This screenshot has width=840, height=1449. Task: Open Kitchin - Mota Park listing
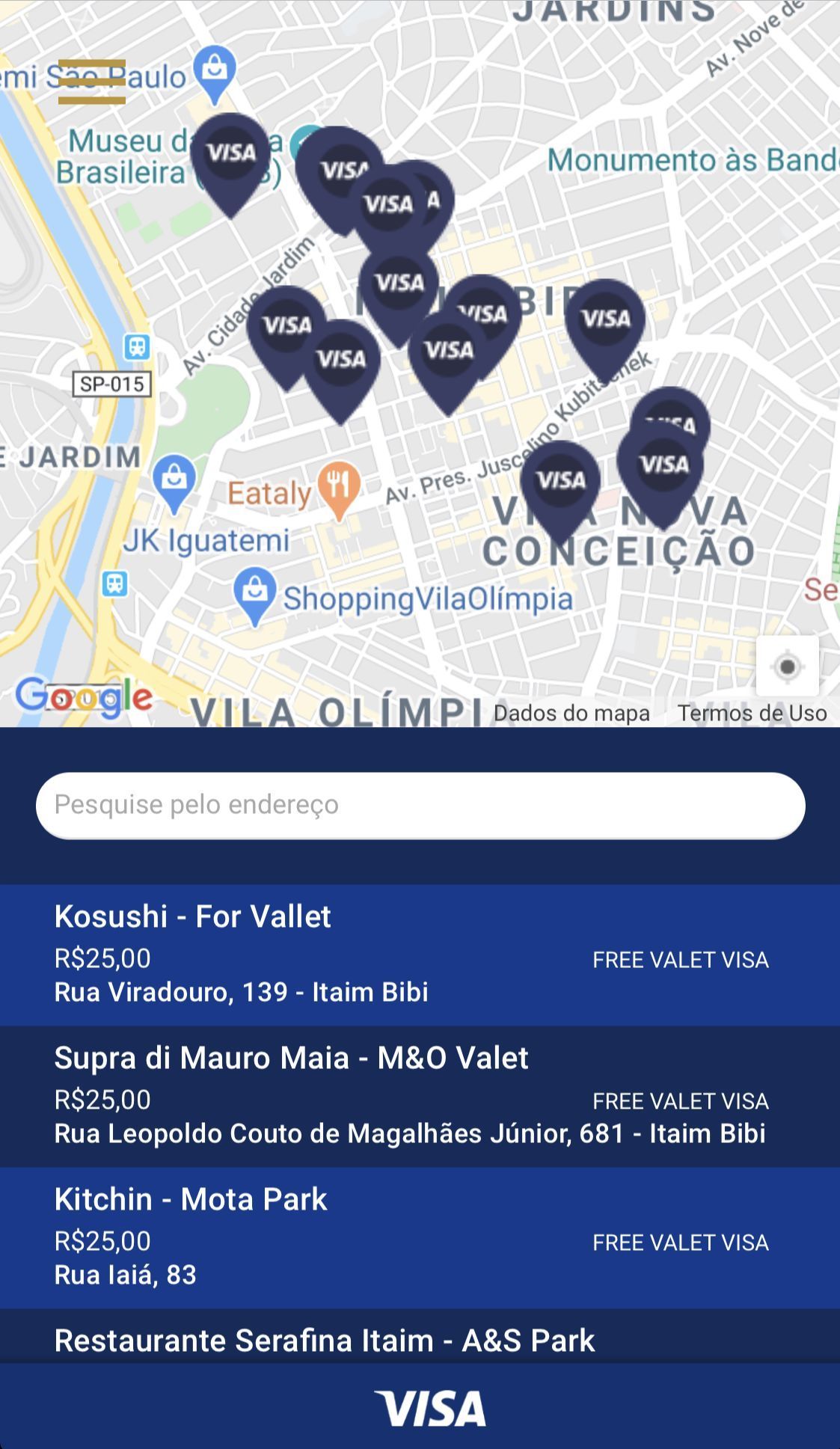(420, 1237)
